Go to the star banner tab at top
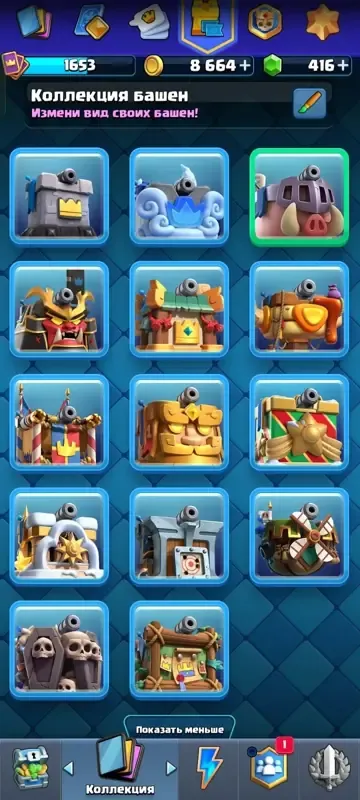Viewport: 360px width, 800px height. pos(323,21)
